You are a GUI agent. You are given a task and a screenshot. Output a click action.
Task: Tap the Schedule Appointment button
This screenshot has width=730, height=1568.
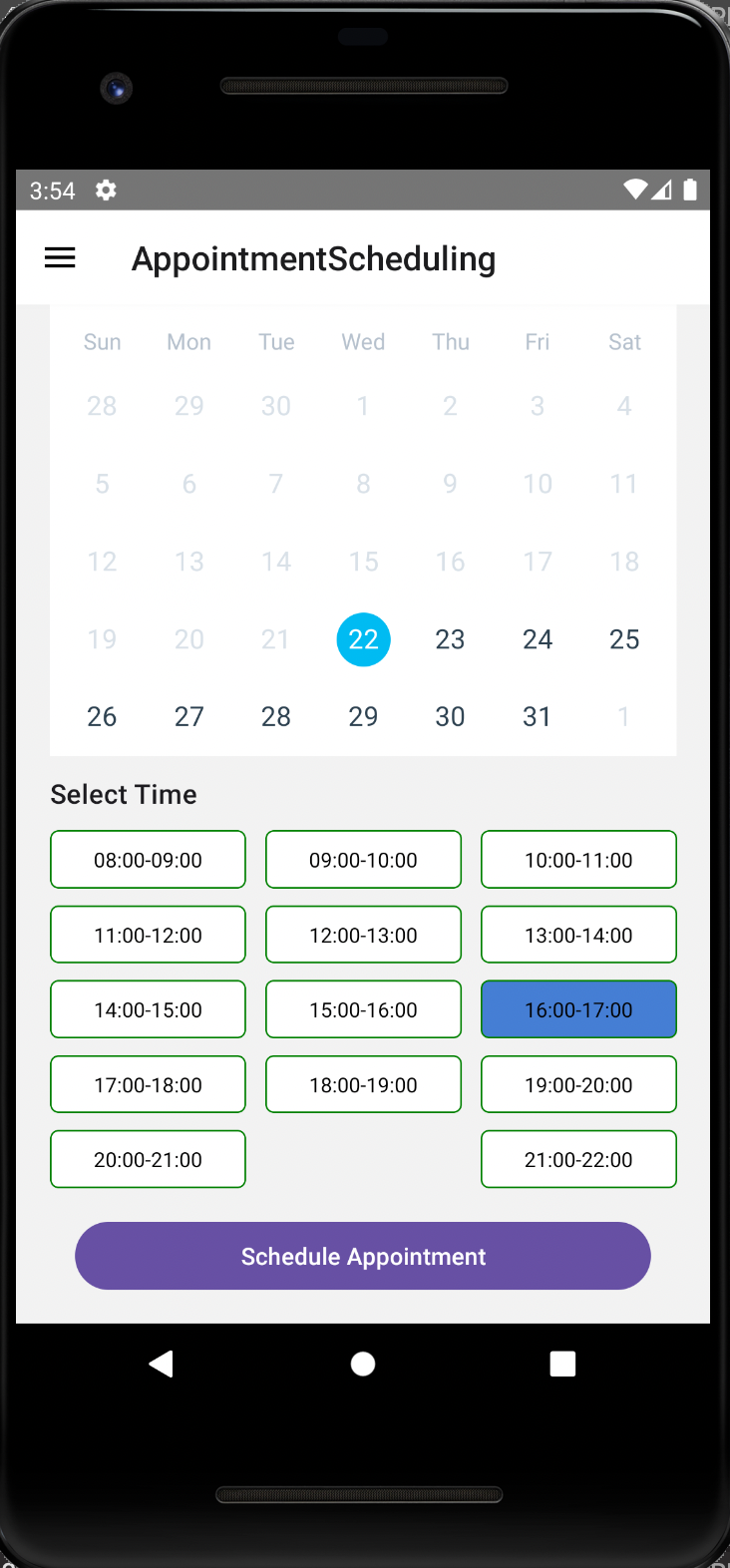(363, 1257)
